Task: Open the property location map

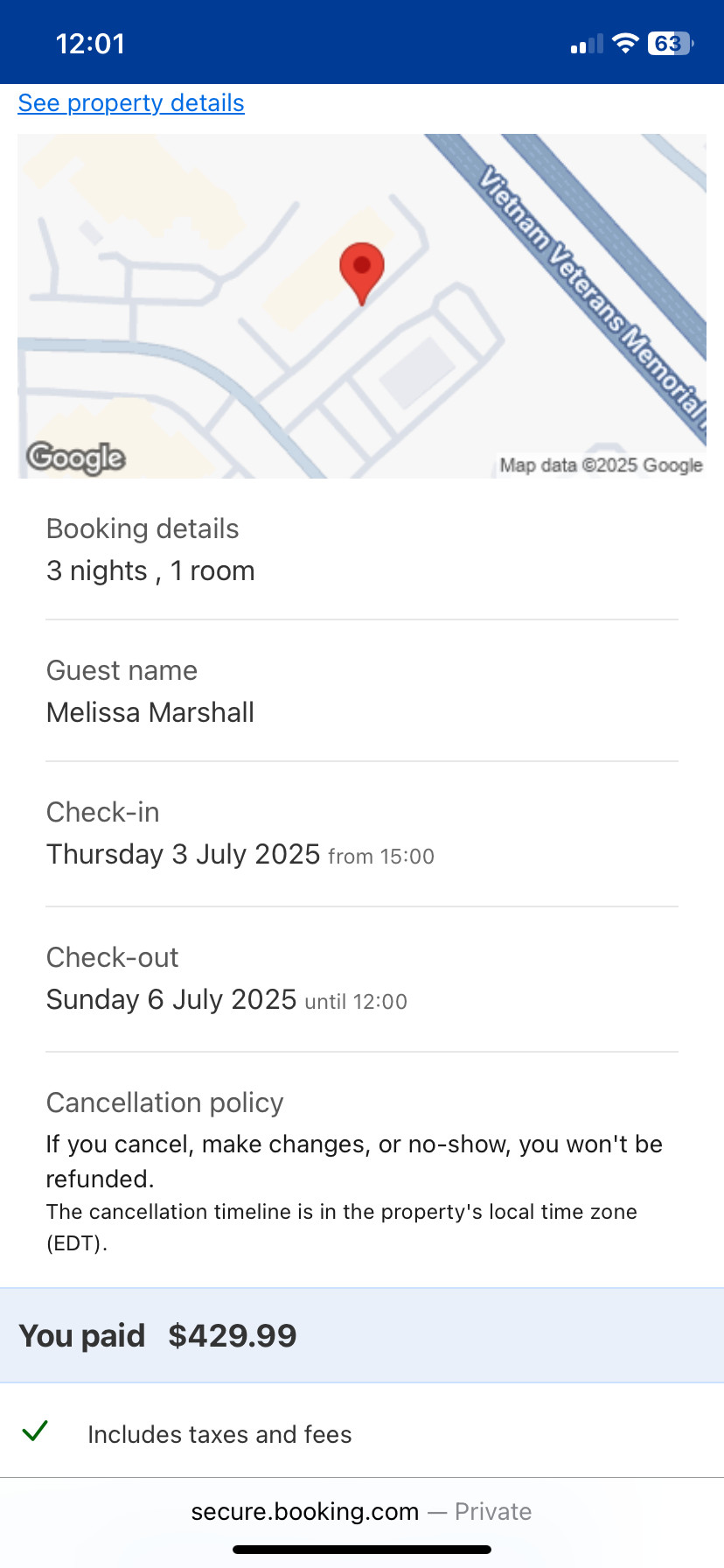Action: pos(362,306)
